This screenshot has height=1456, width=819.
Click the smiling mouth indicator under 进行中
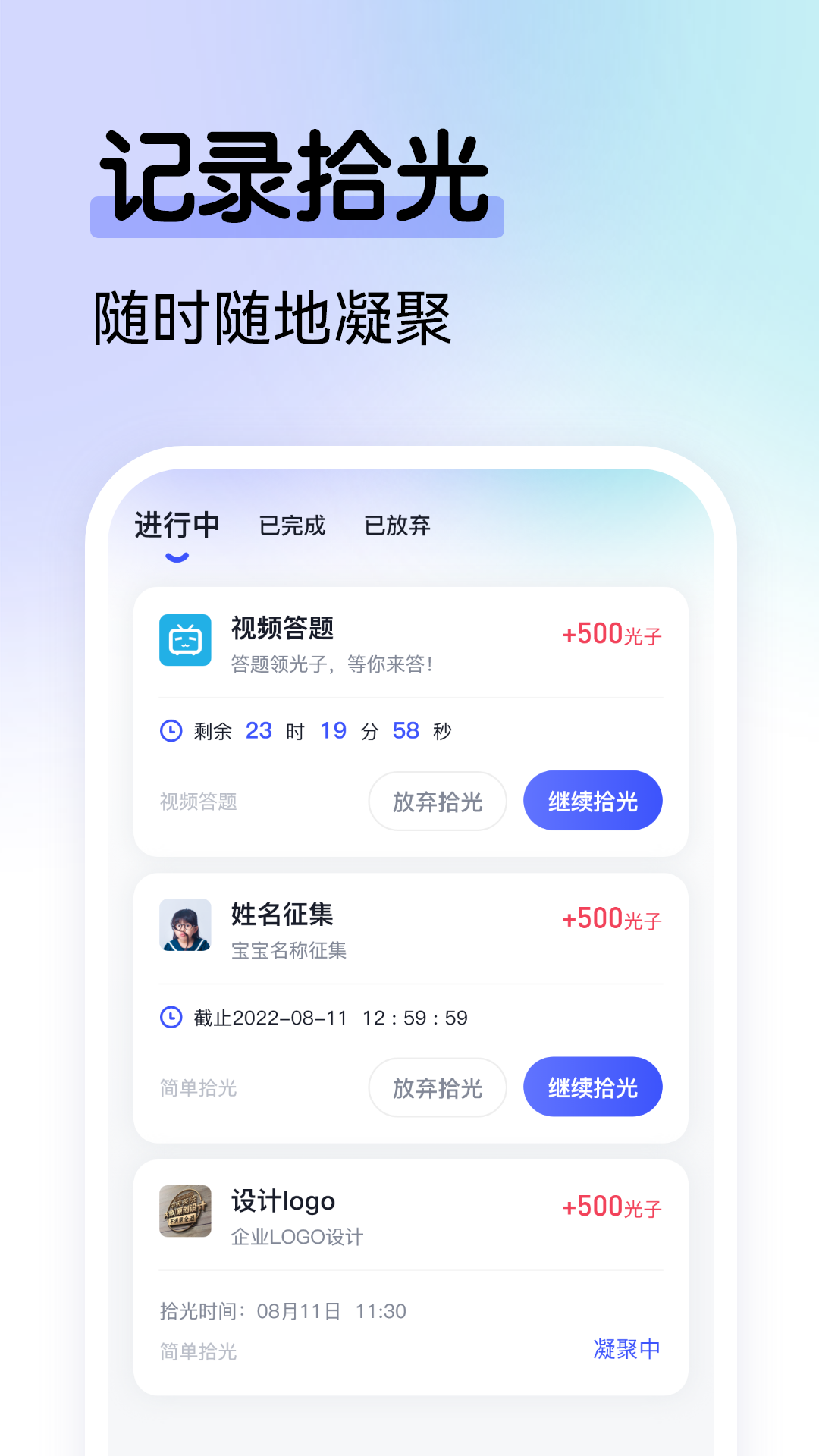click(177, 556)
